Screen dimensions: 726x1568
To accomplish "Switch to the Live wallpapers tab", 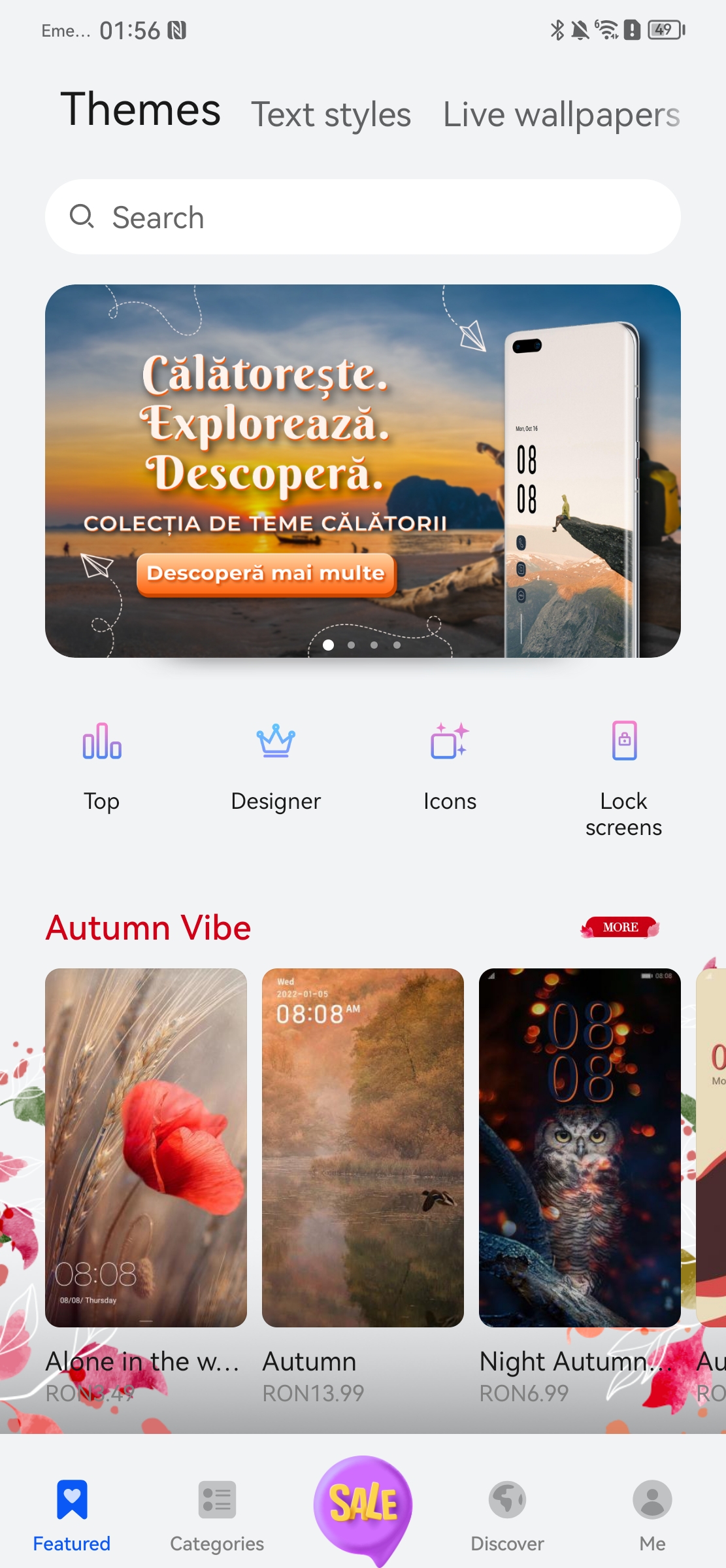I will pos(561,114).
